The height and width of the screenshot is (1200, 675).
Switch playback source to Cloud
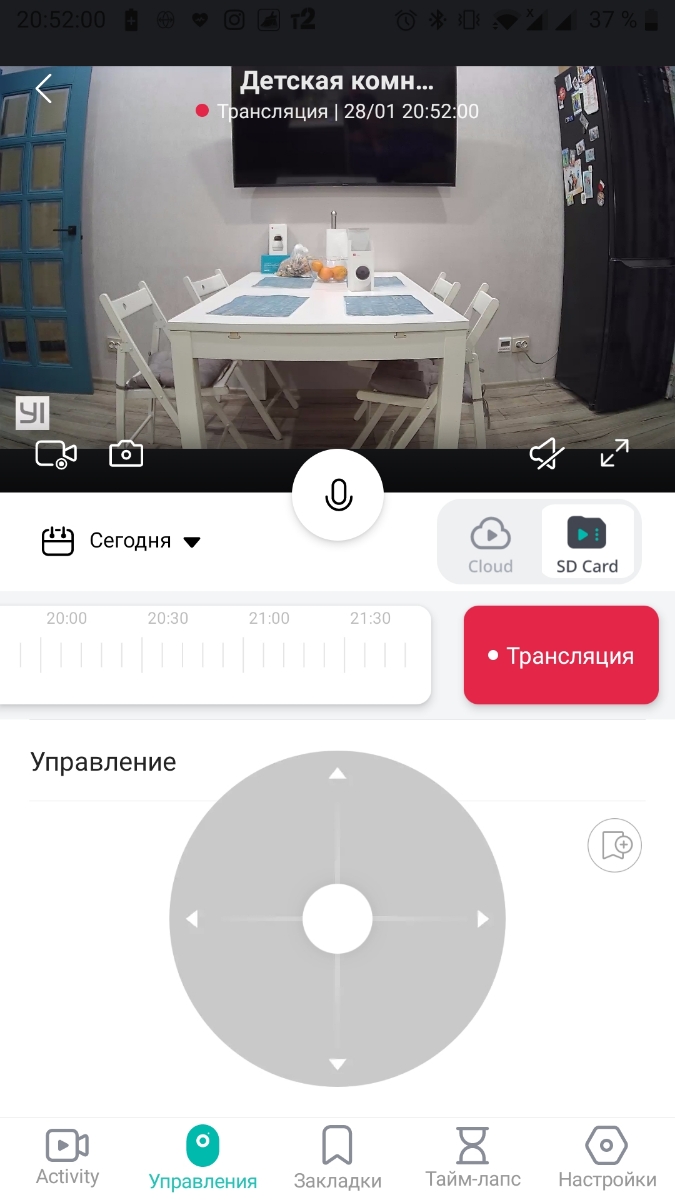click(490, 543)
